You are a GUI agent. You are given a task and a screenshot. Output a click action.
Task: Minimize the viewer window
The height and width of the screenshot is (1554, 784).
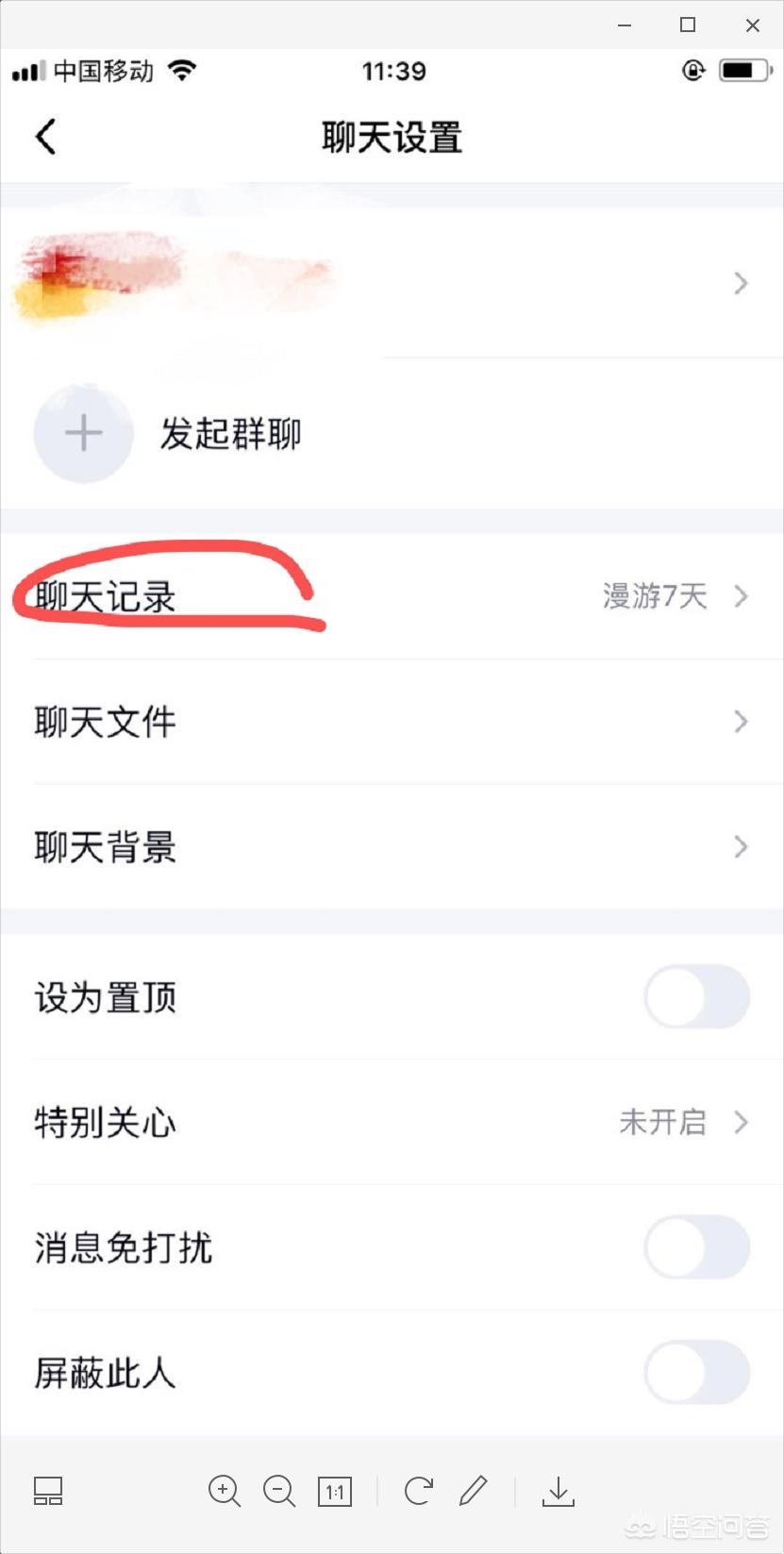pos(625,25)
